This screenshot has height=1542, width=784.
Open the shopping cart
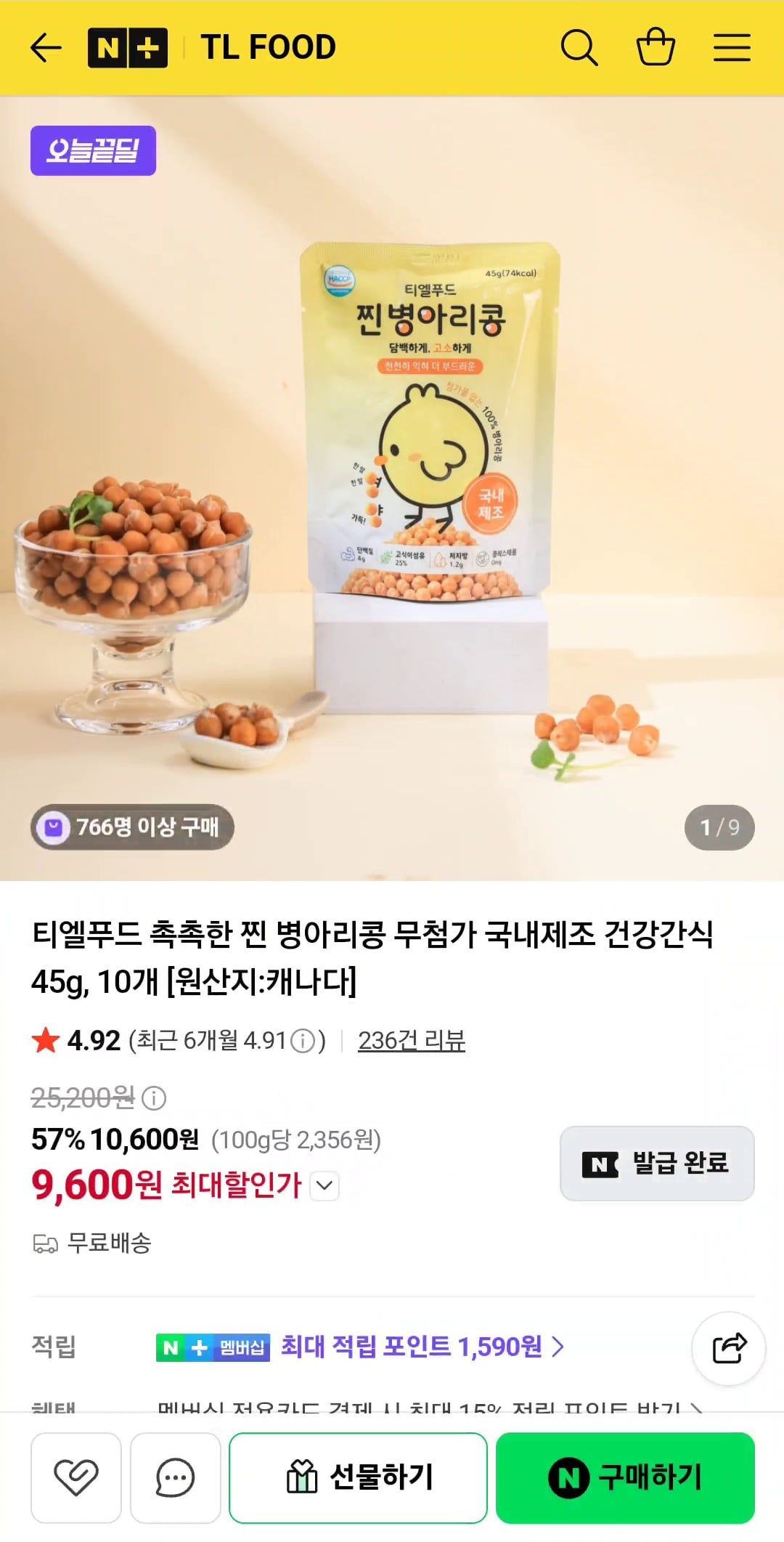click(656, 47)
